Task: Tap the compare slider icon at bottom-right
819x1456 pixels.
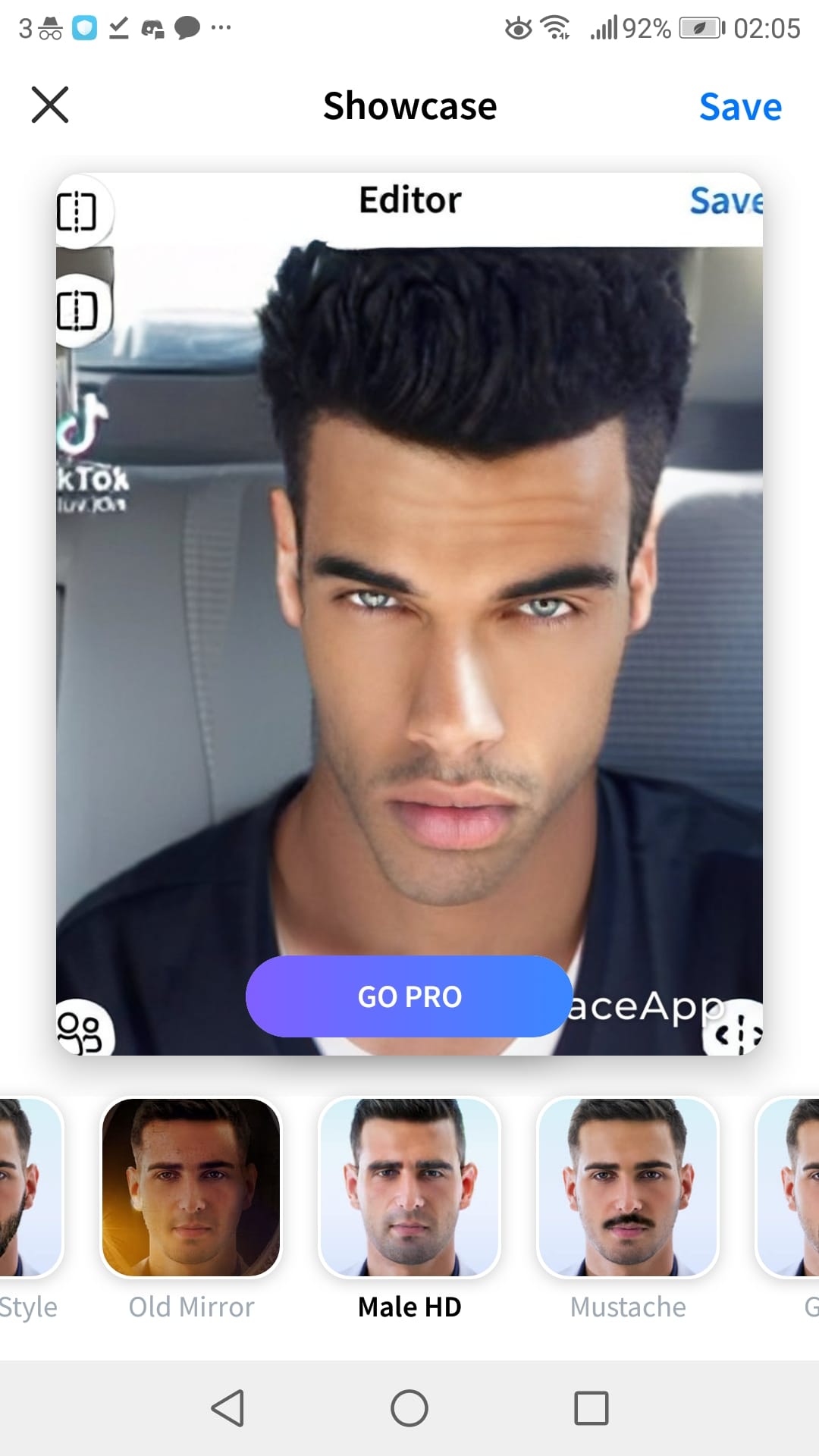Action: tap(741, 1031)
